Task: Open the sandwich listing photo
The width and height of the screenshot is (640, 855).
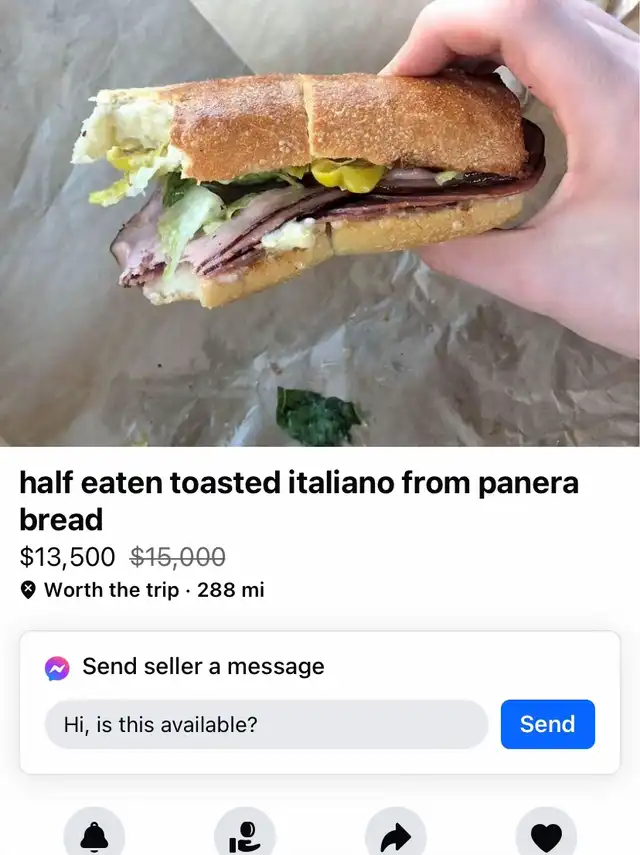Action: (320, 222)
